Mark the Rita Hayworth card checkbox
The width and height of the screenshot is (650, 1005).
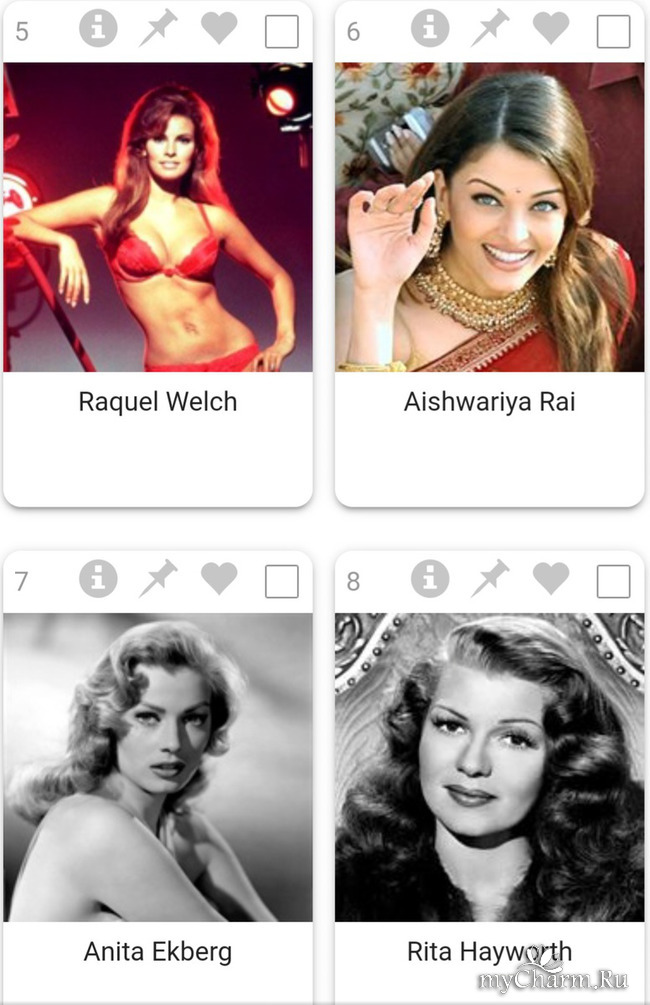(614, 581)
